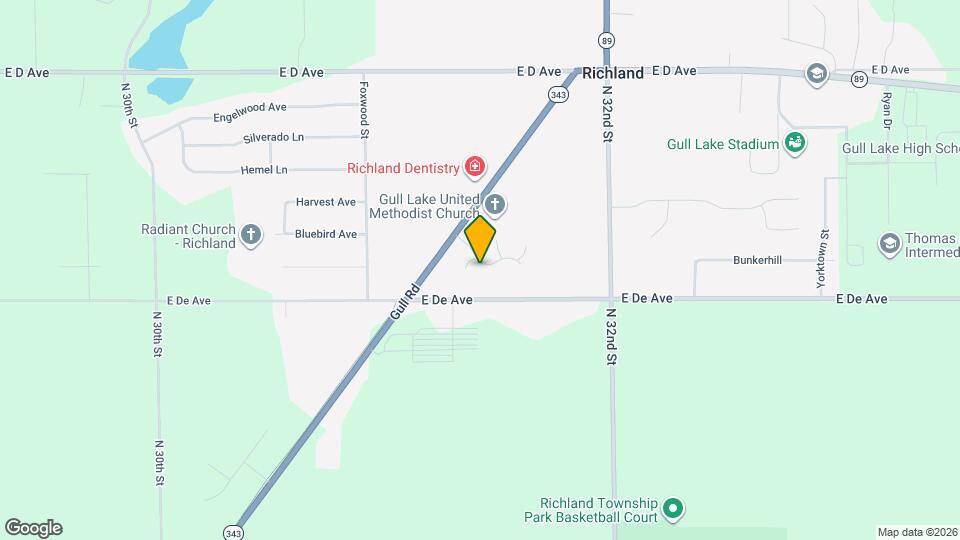Open Richland Township Park Basketball Court marker
The height and width of the screenshot is (540, 960).
click(x=673, y=510)
